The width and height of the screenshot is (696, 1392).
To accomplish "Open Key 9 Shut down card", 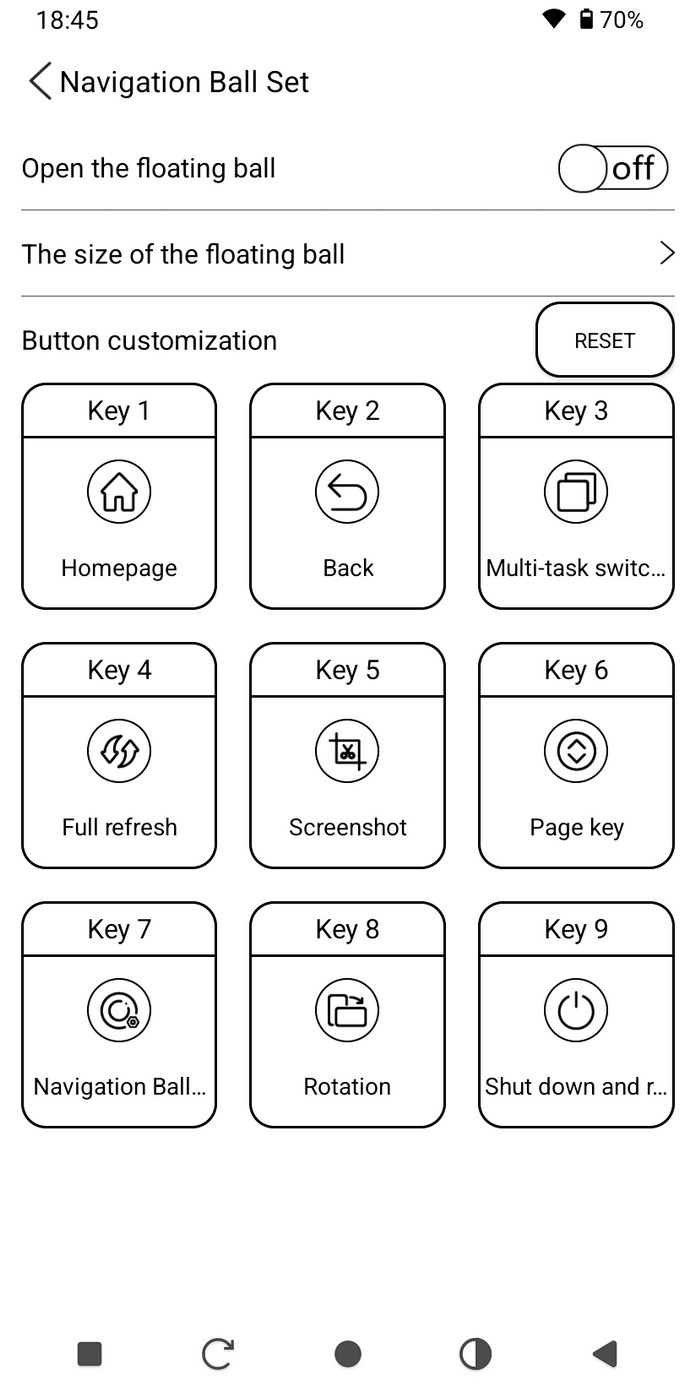I will click(x=576, y=1014).
